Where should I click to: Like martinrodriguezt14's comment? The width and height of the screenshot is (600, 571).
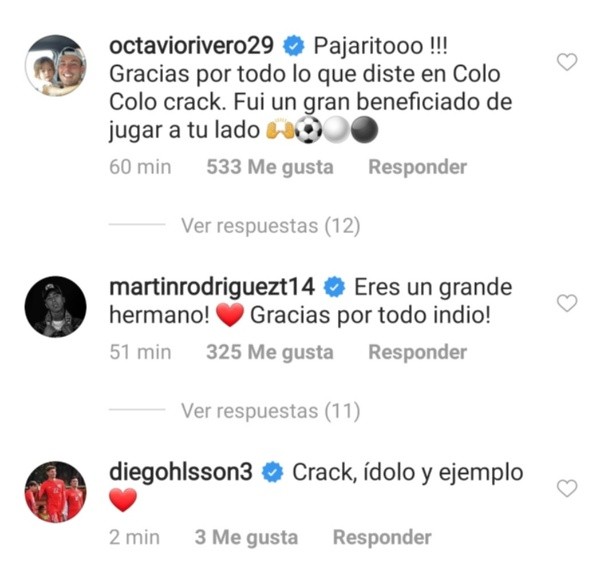click(566, 303)
